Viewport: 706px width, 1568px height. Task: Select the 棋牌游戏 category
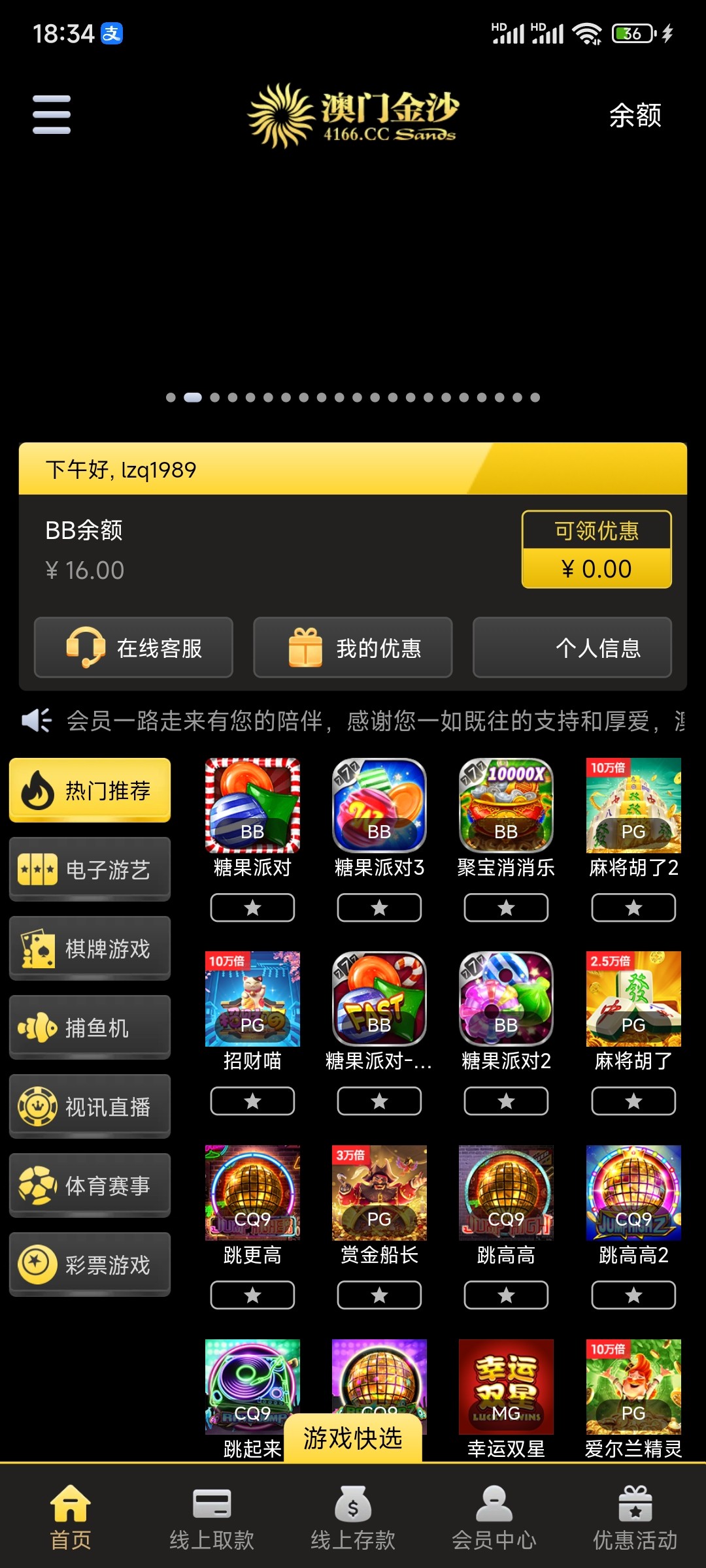90,949
